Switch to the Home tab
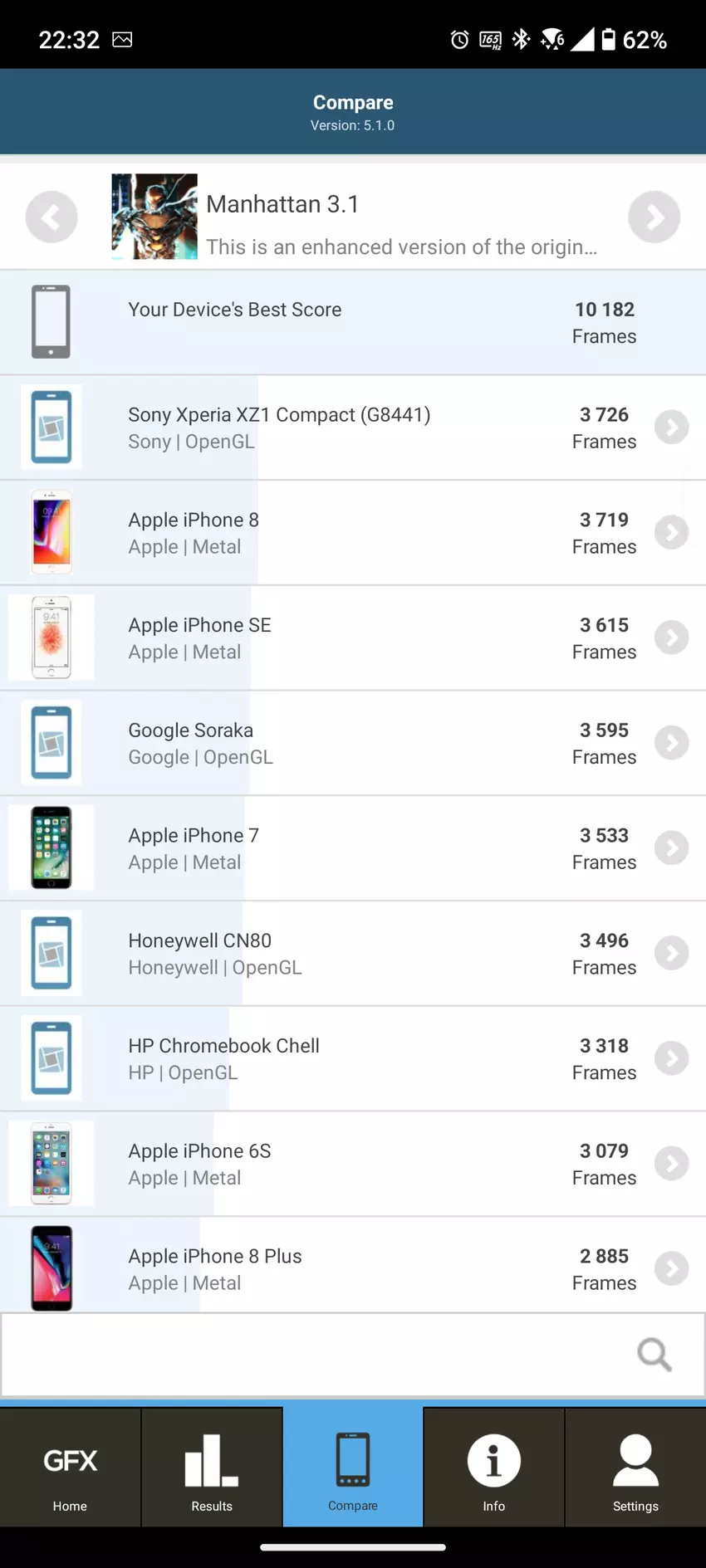Screen dimensions: 706x1568 (71, 1468)
